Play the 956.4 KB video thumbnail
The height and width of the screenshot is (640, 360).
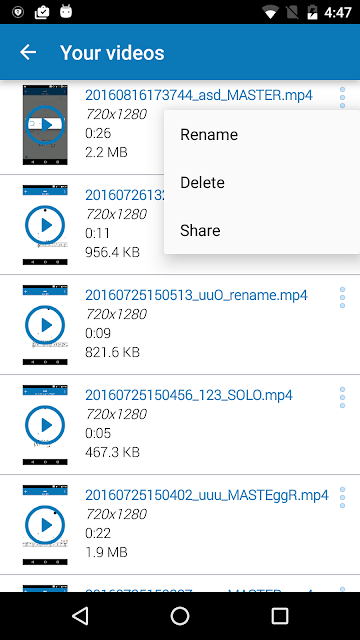(x=45, y=225)
